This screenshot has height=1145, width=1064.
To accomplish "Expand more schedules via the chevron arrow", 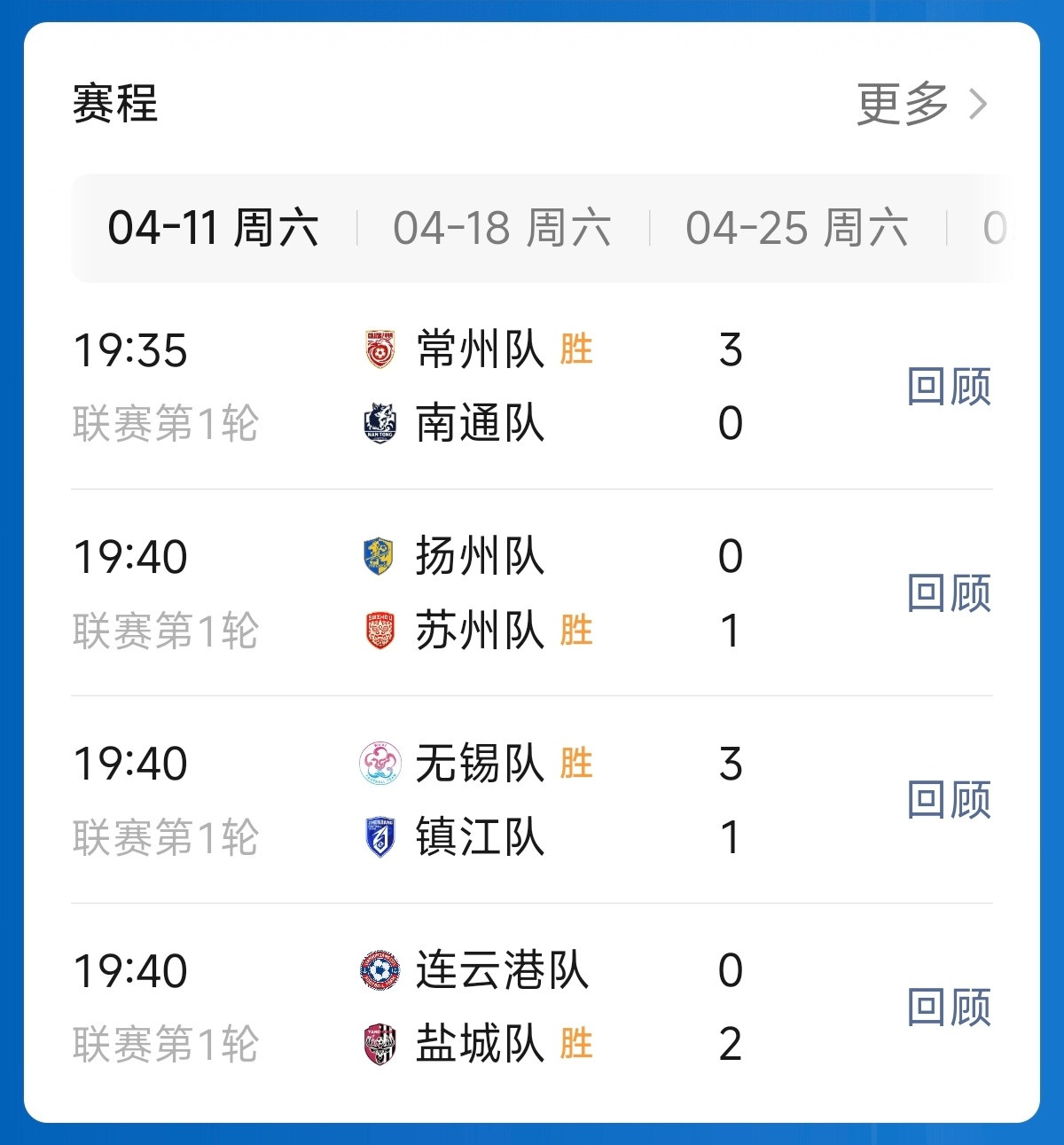I will (x=980, y=104).
